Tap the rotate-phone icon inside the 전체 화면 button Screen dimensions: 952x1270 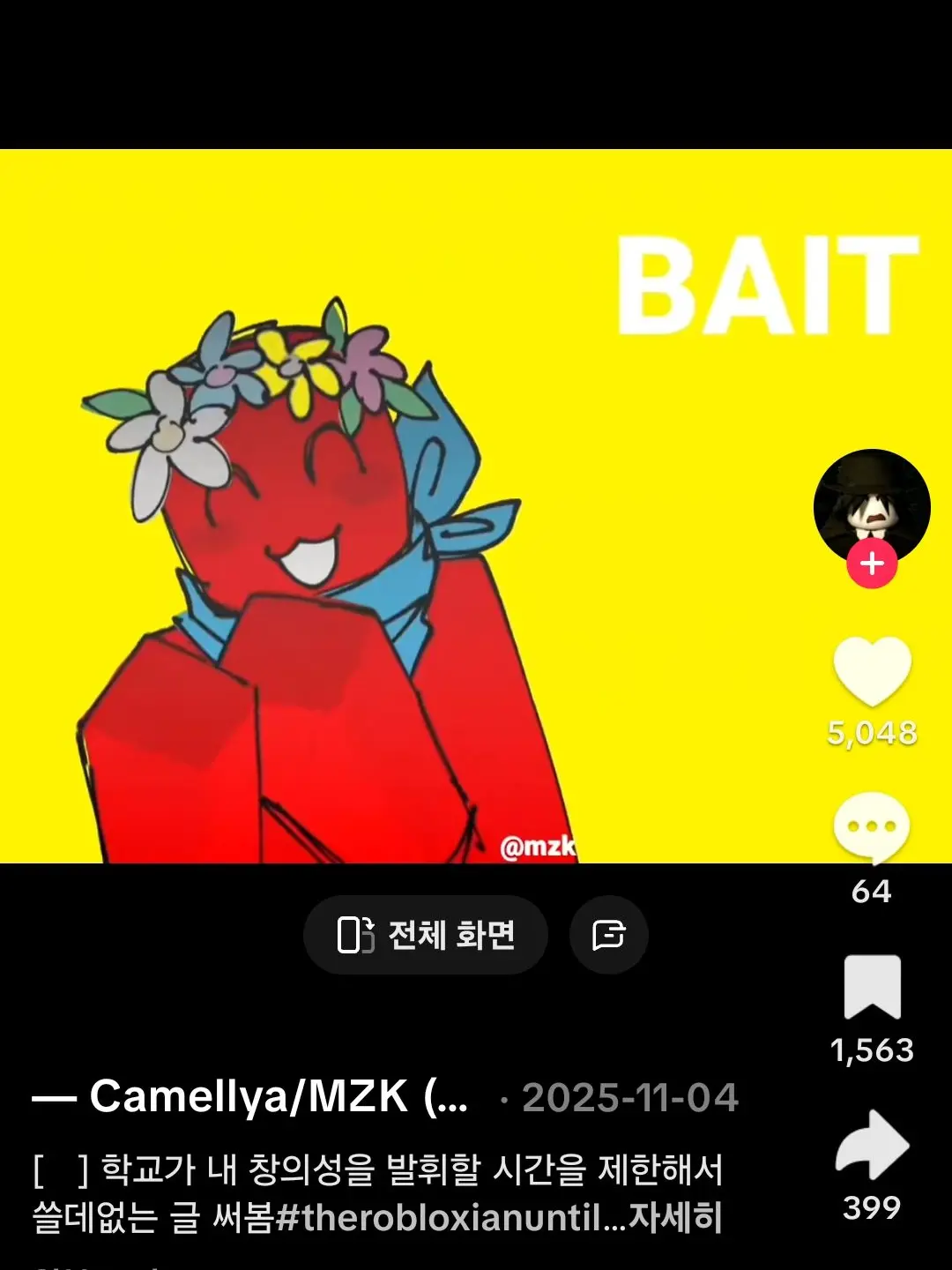(360, 936)
